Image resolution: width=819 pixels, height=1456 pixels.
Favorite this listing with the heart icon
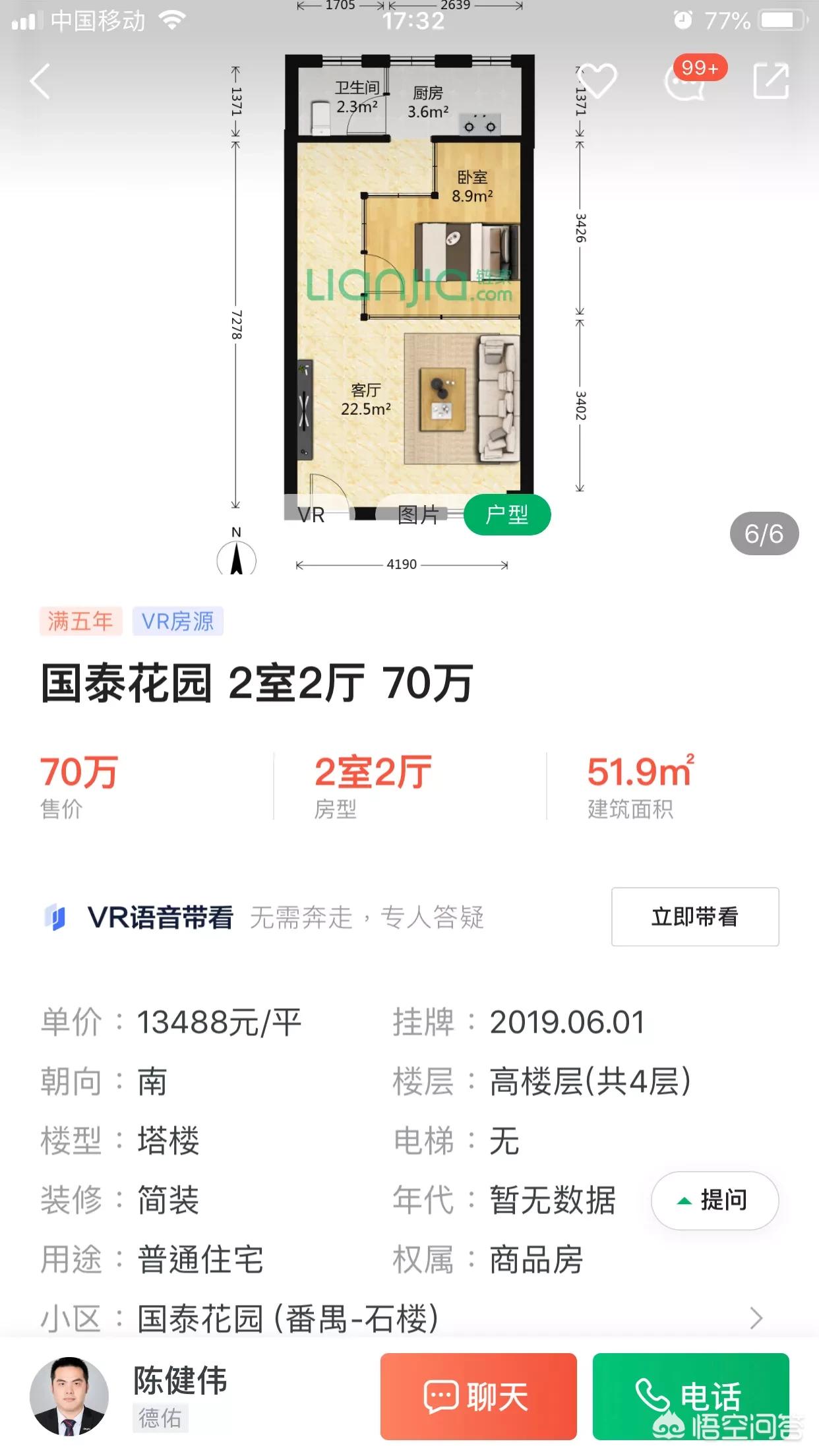coord(596,80)
